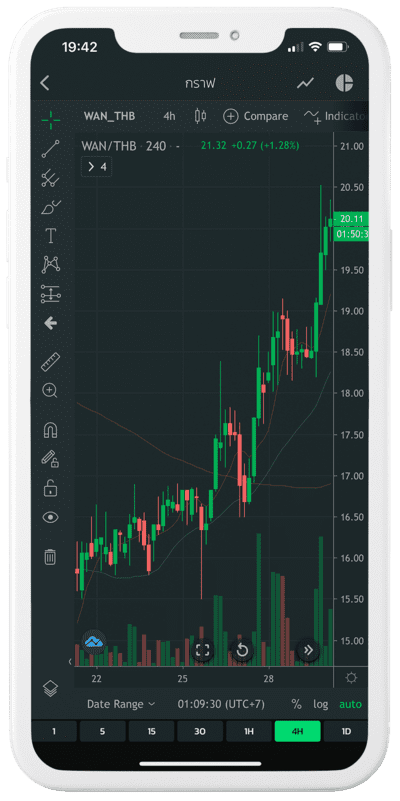This screenshot has width=400, height=801.
Task: Select the text annotation tool
Action: [x=50, y=236]
